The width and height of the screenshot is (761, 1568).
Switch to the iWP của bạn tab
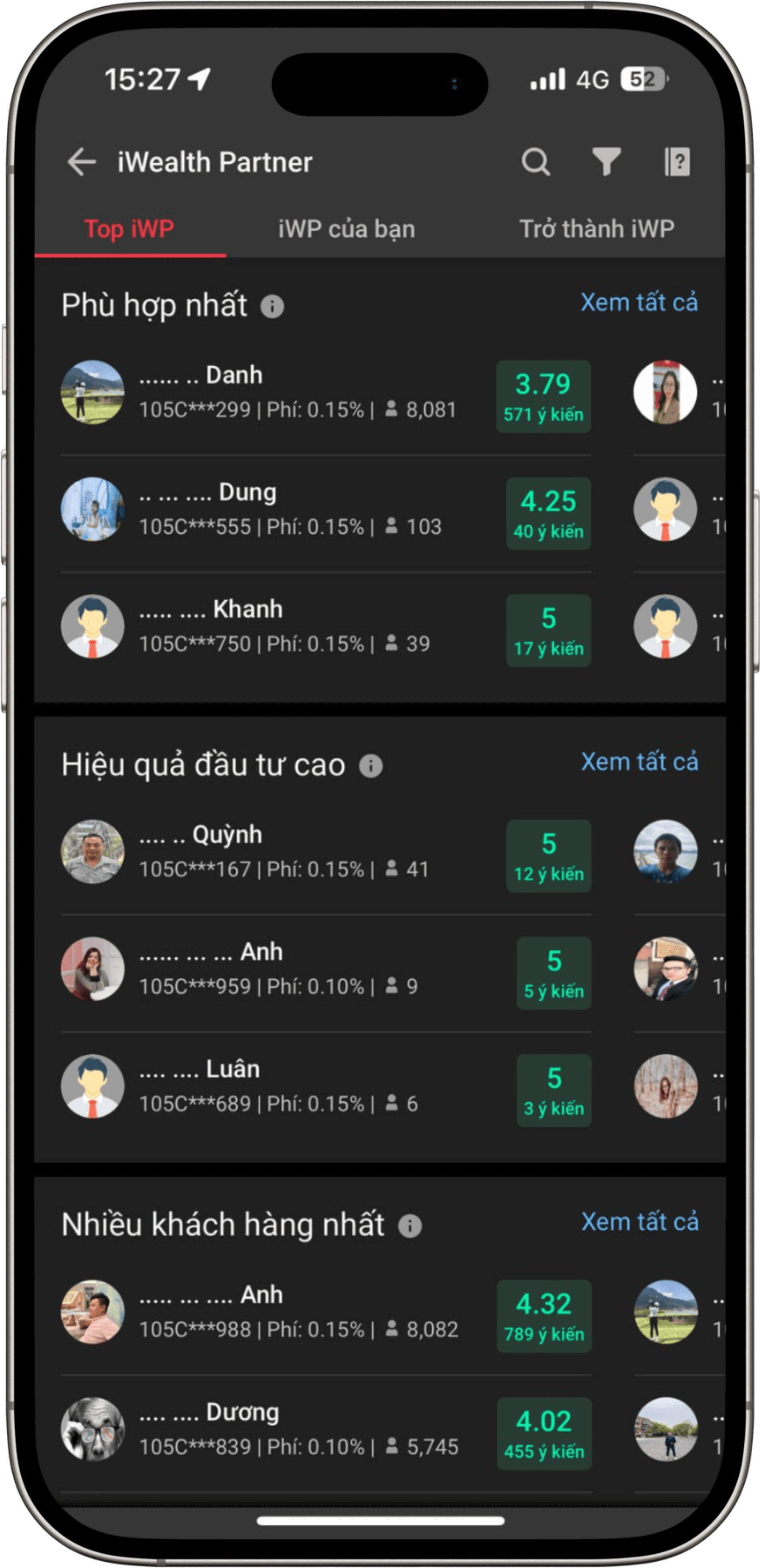click(347, 230)
